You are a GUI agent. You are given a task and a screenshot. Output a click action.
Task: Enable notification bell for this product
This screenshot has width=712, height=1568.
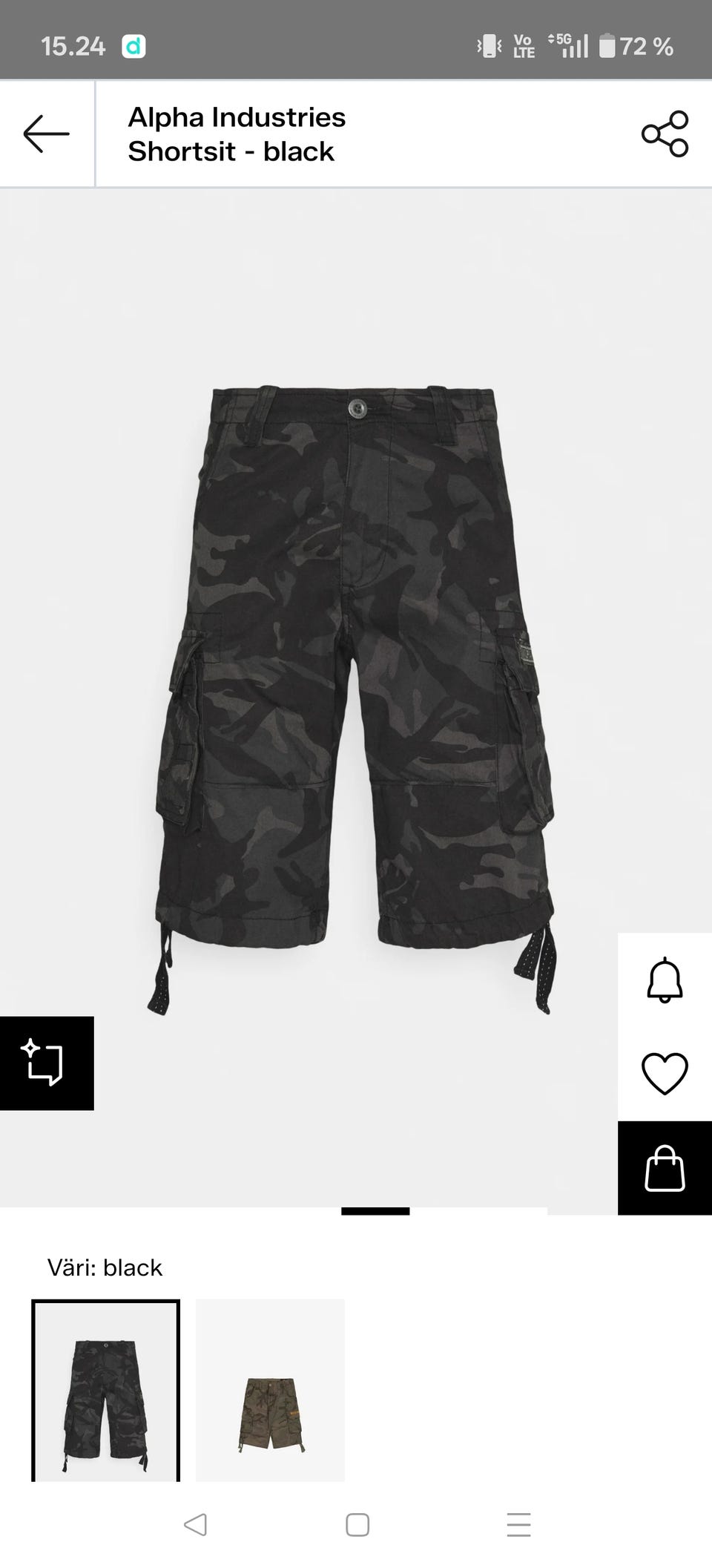pyautogui.click(x=665, y=980)
